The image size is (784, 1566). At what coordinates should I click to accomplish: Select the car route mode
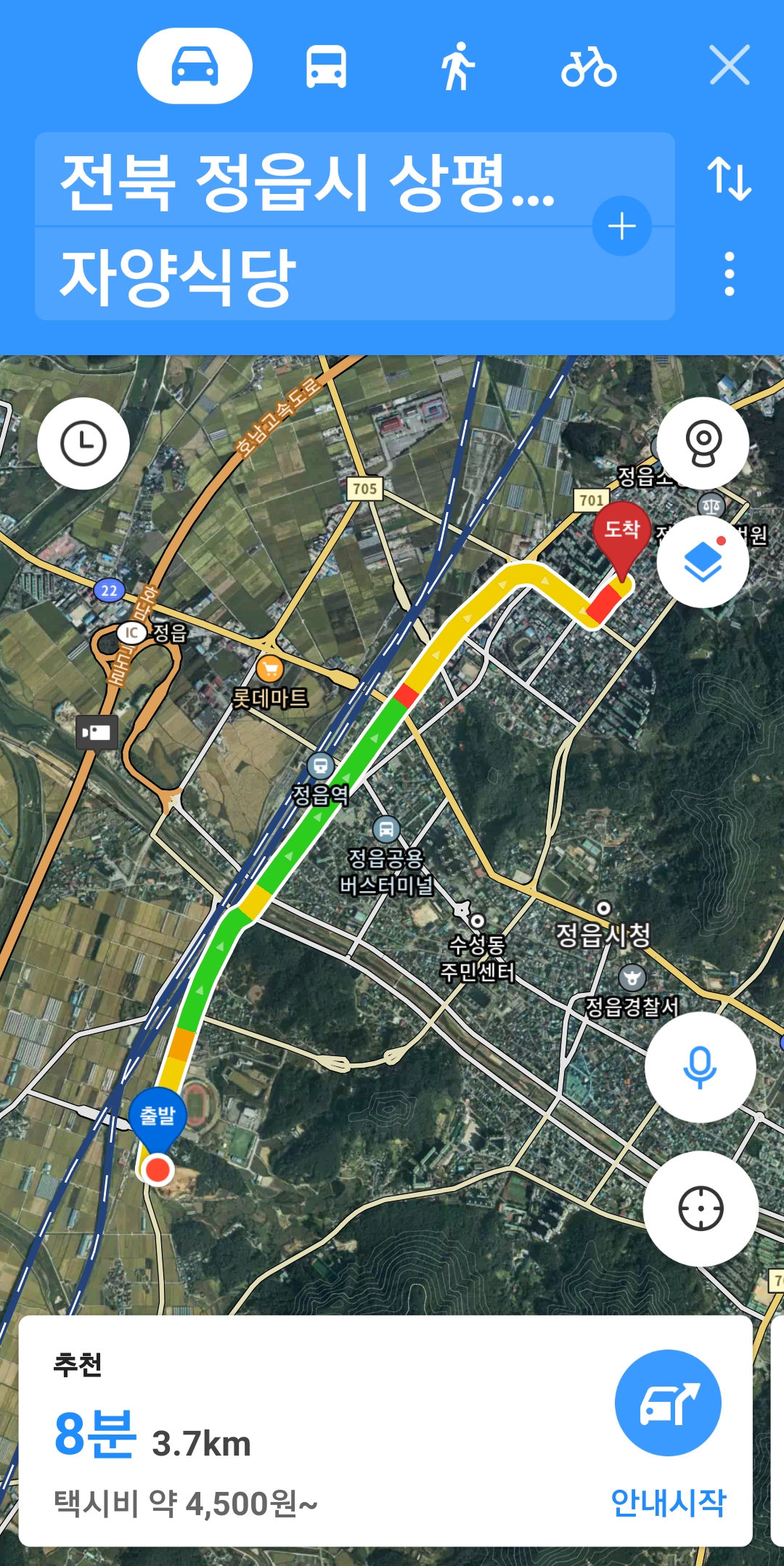195,66
